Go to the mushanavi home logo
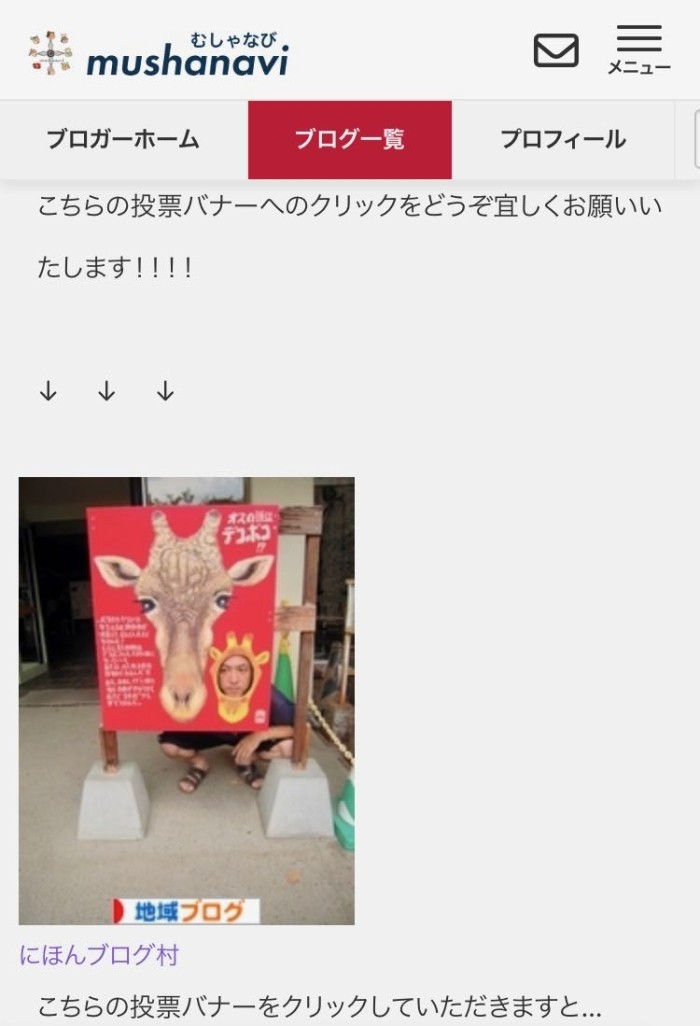This screenshot has width=700, height=1026. (x=160, y=55)
